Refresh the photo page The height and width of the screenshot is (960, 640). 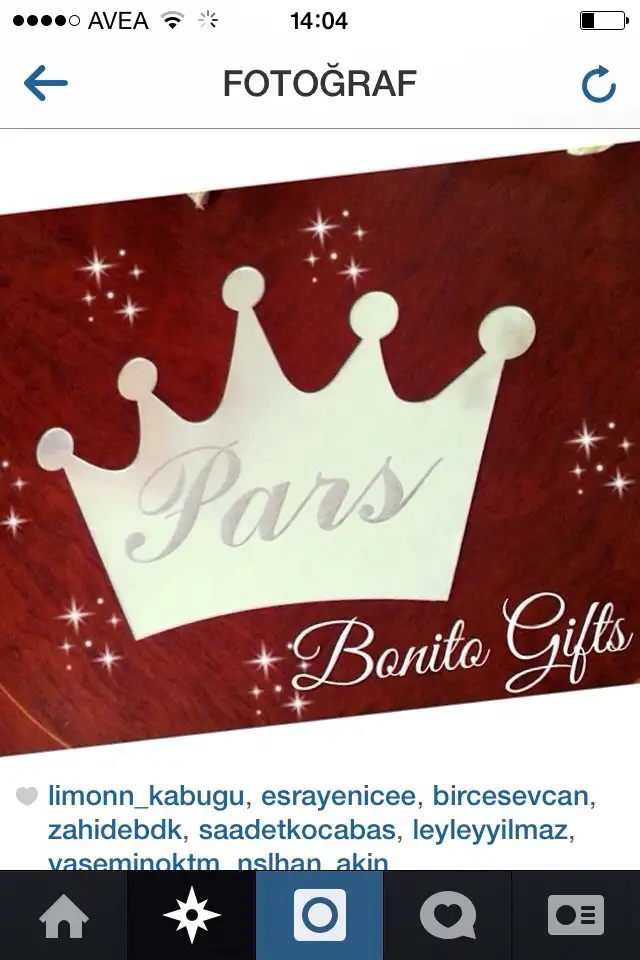[x=598, y=85]
